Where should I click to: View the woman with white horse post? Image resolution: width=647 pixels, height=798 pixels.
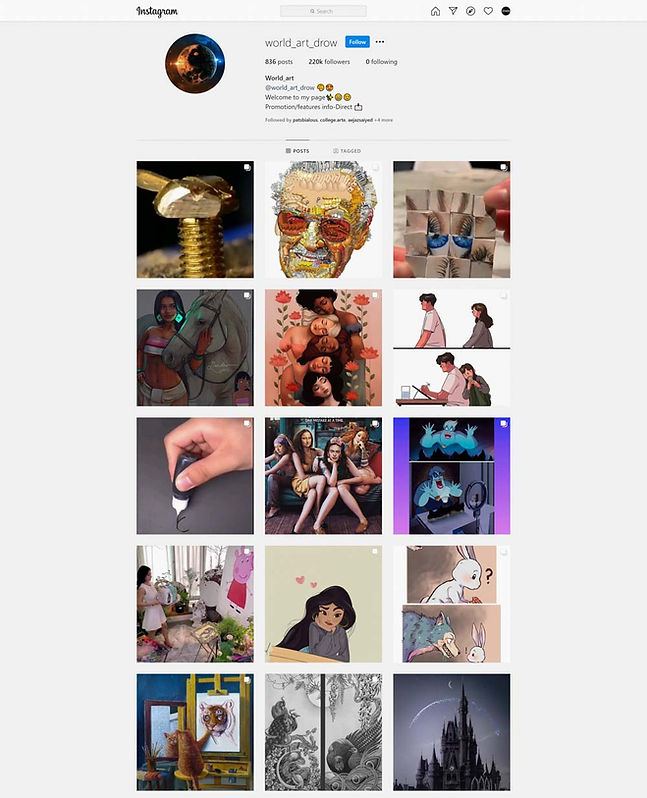click(x=195, y=348)
